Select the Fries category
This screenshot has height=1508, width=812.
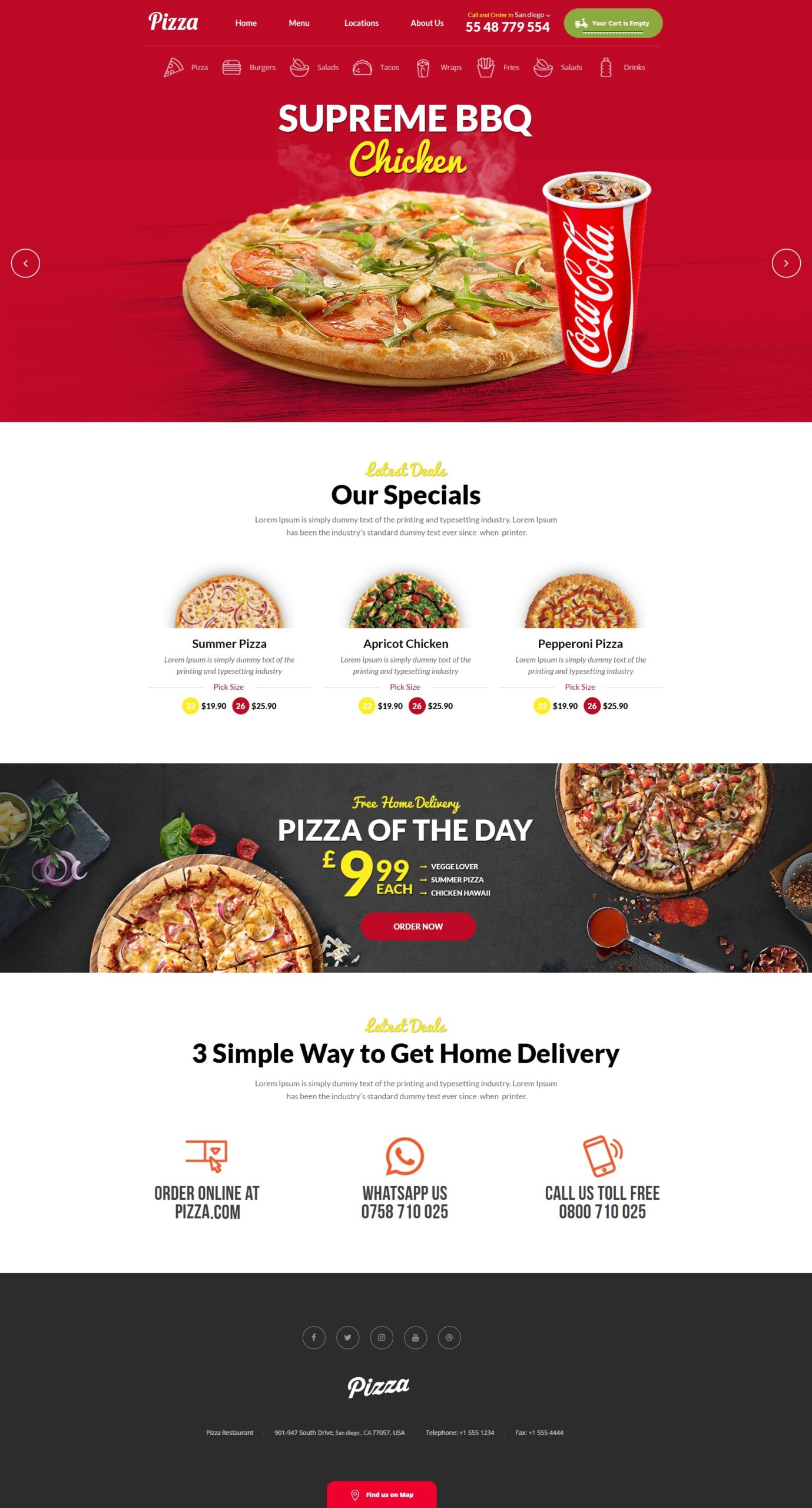click(x=498, y=67)
